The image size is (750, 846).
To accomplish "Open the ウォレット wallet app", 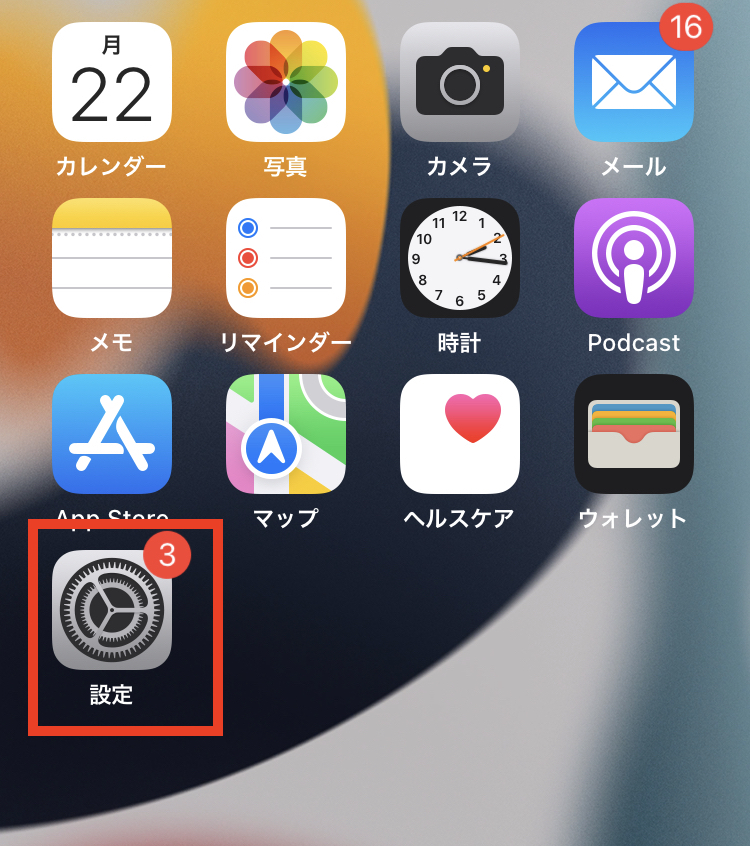I will point(634,434).
